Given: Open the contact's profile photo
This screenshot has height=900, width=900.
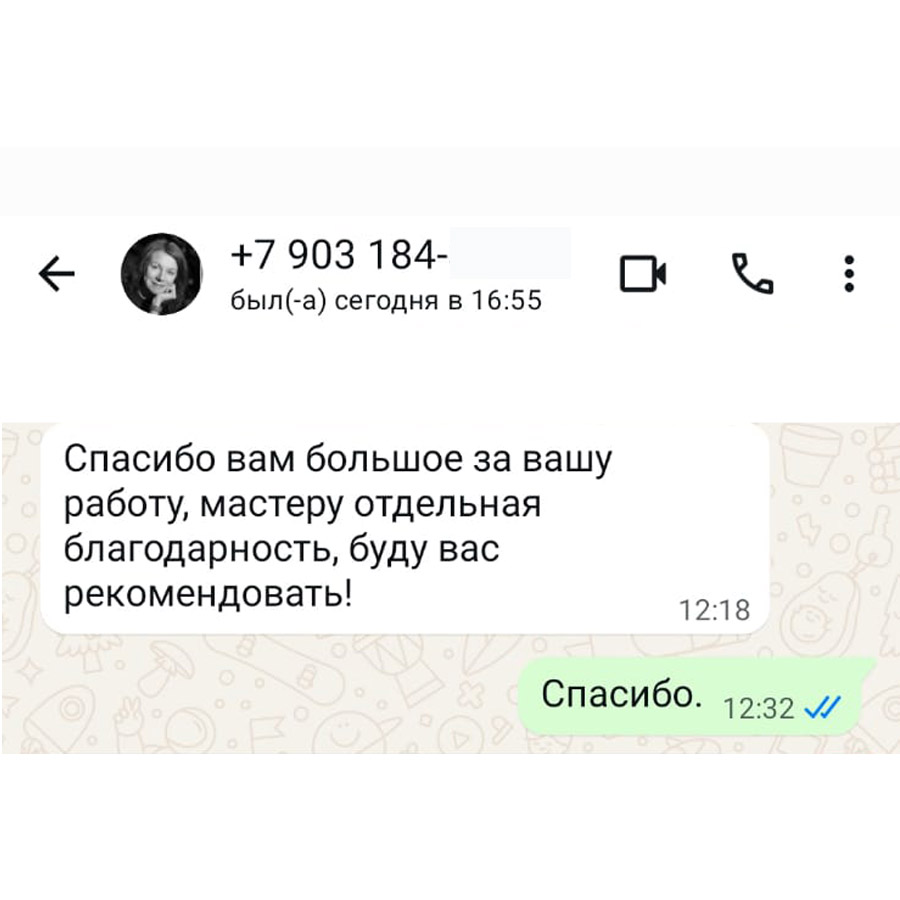Looking at the screenshot, I should click(x=161, y=274).
